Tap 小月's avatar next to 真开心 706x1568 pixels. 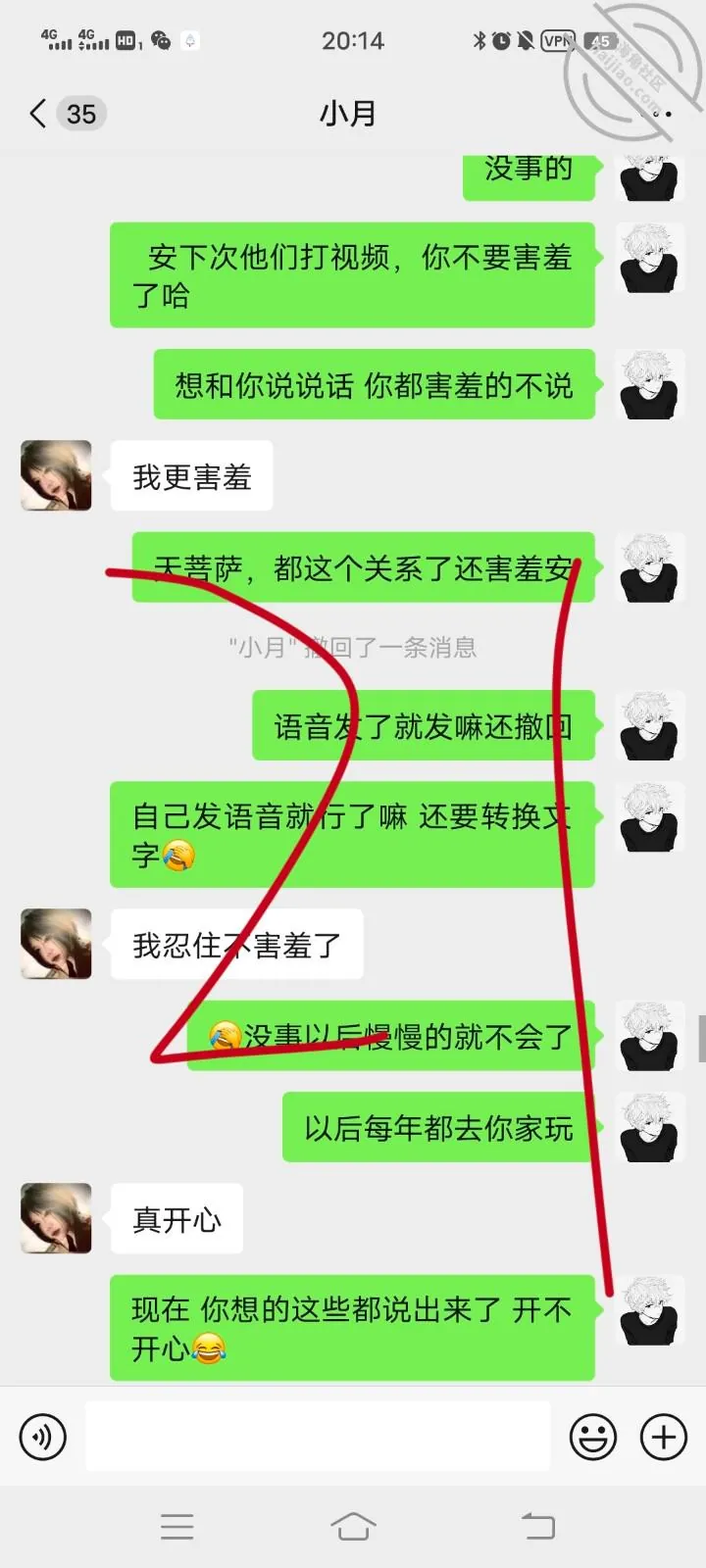(56, 1218)
